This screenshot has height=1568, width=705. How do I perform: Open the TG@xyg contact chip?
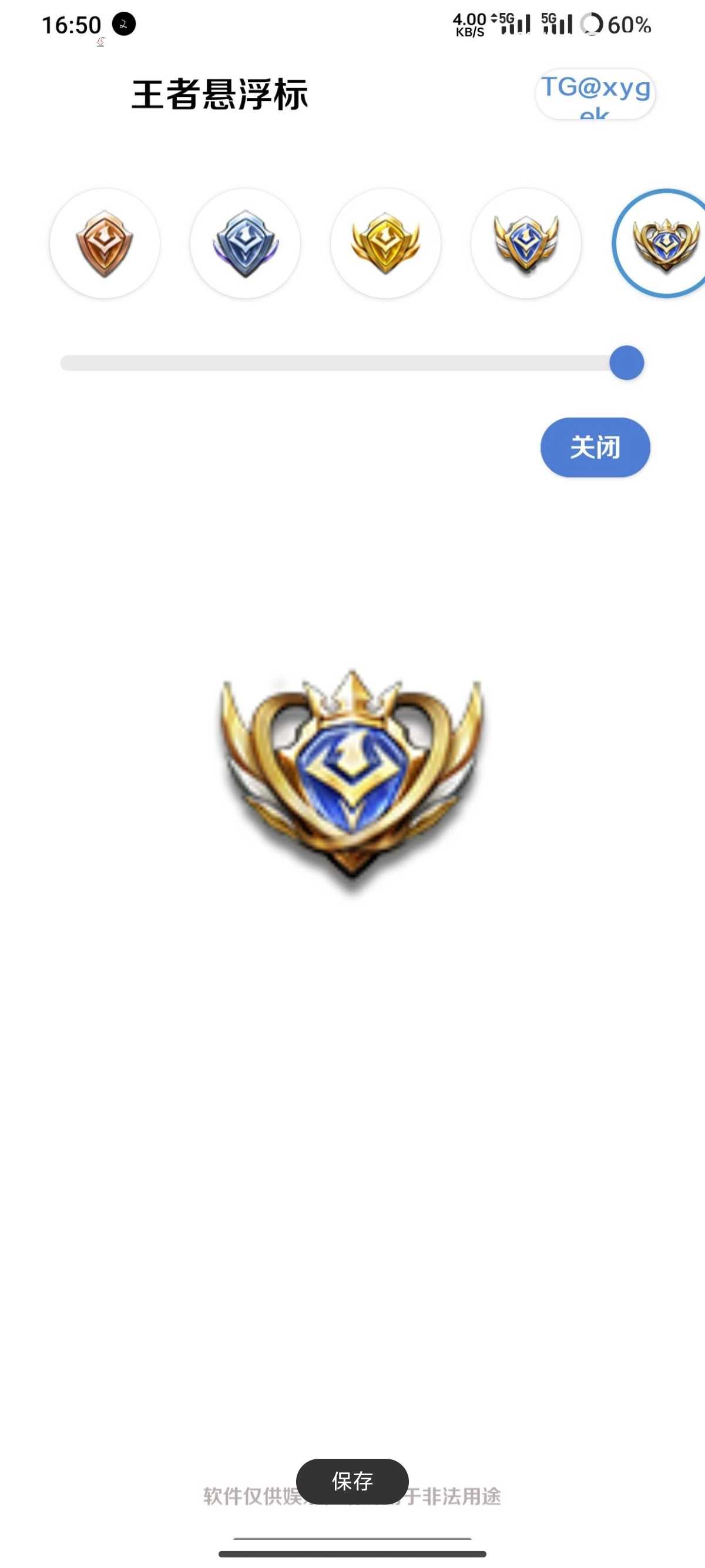point(595,95)
